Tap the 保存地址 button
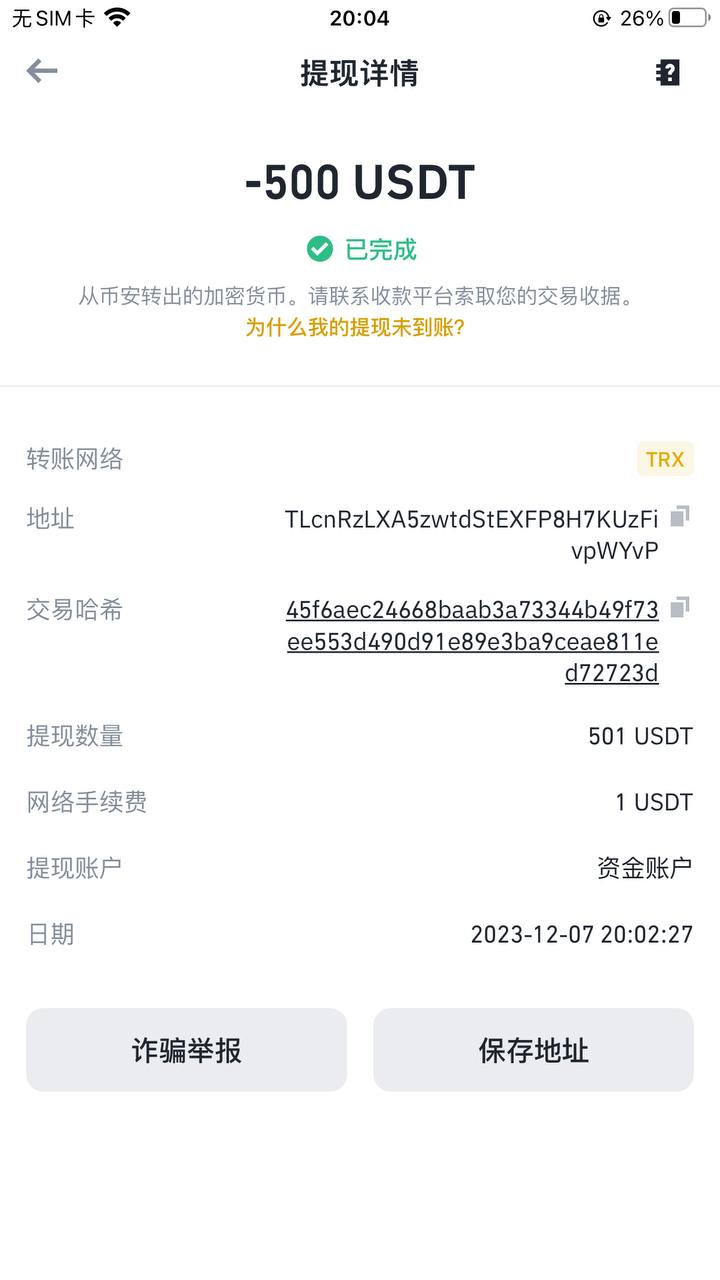720x1280 pixels. tap(533, 1050)
